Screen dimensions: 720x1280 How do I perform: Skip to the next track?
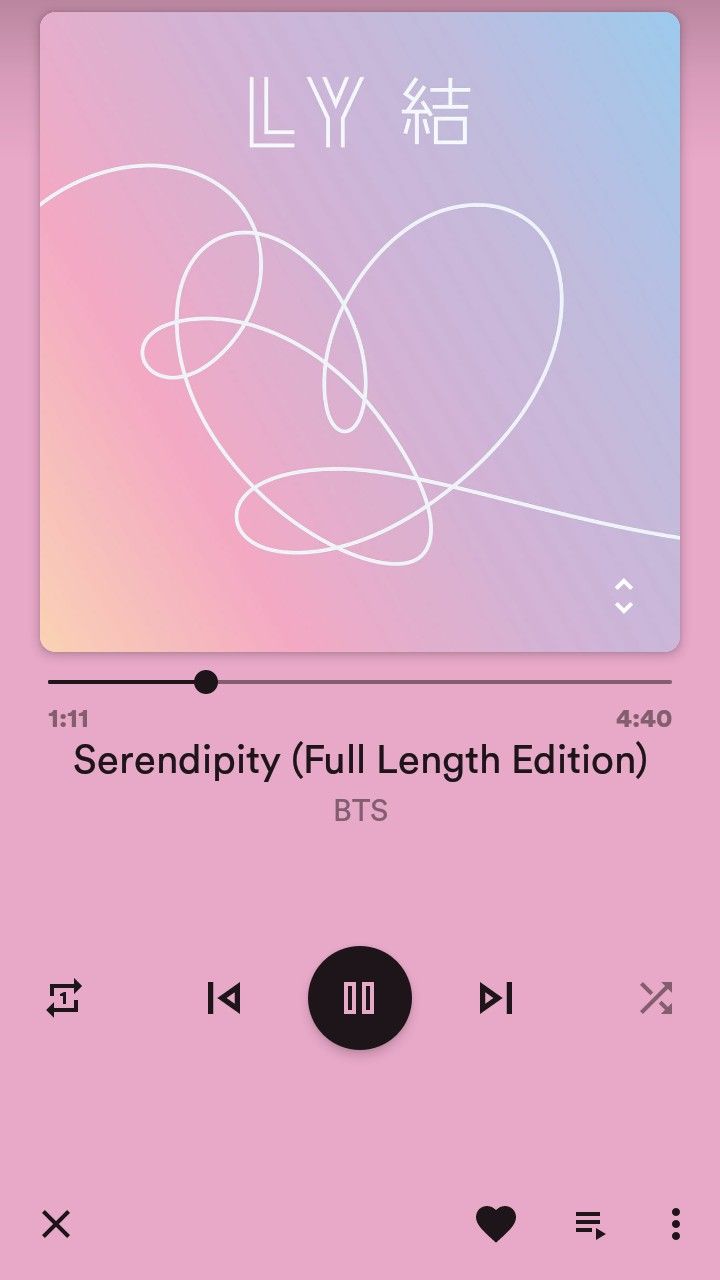[x=496, y=998]
